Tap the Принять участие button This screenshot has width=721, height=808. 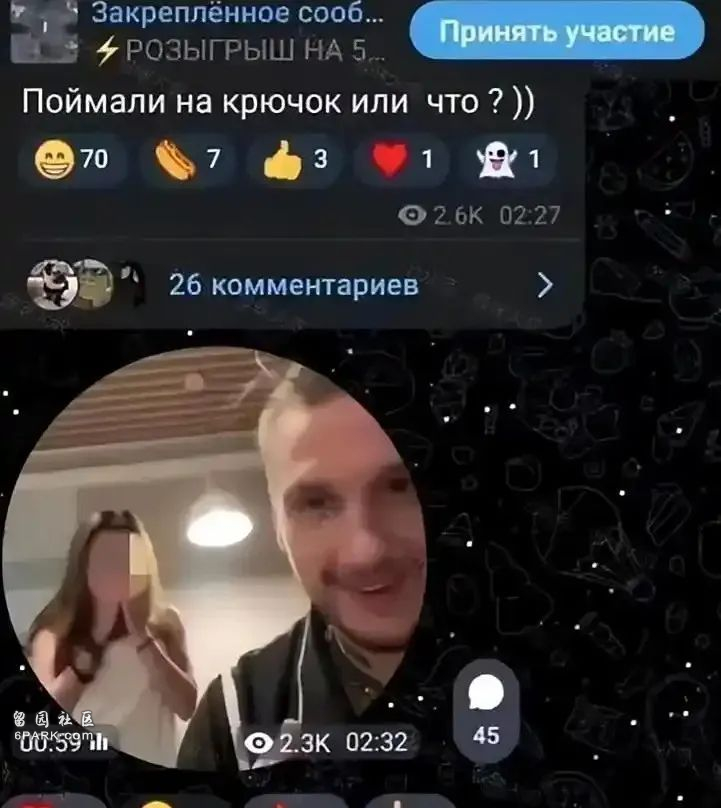tap(557, 31)
